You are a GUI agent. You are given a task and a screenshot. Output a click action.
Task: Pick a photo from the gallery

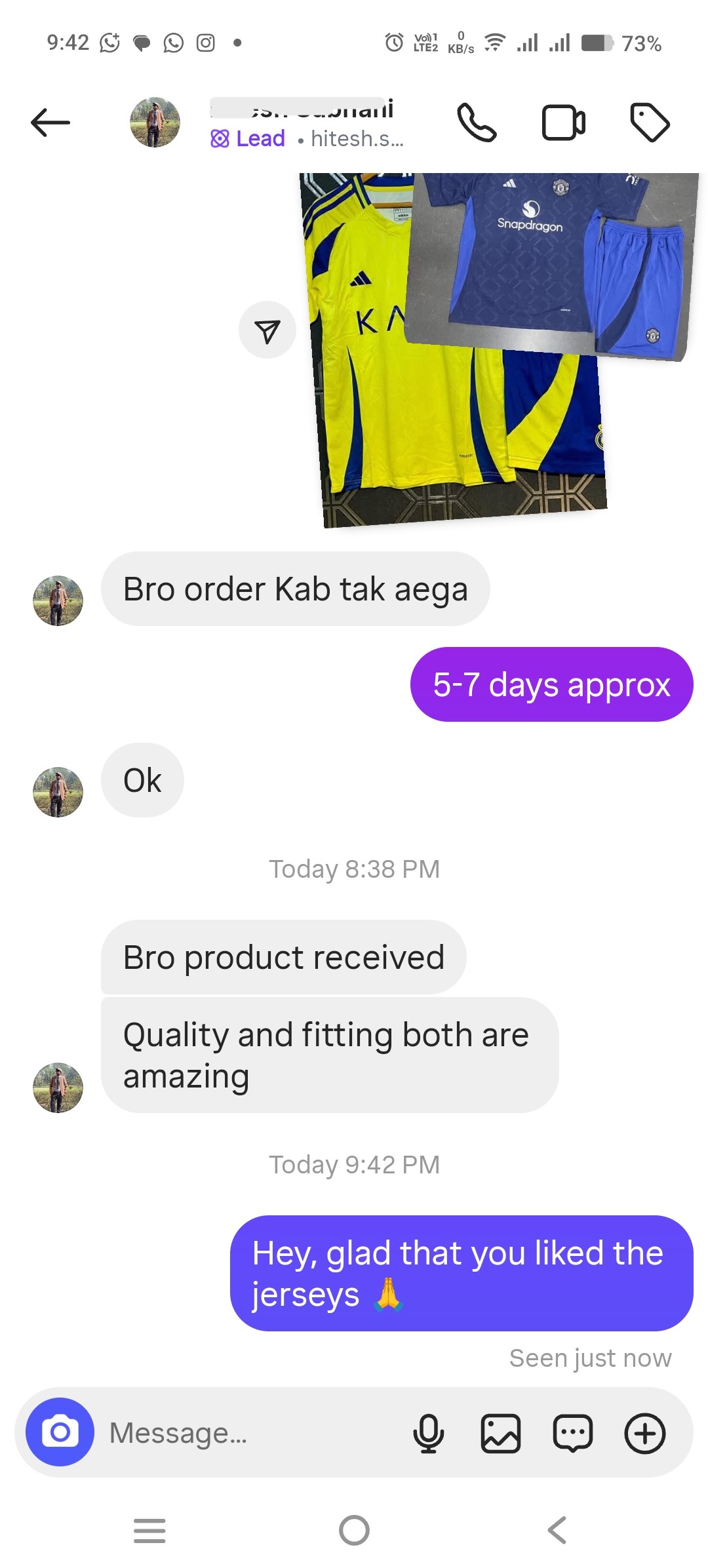tap(501, 1433)
